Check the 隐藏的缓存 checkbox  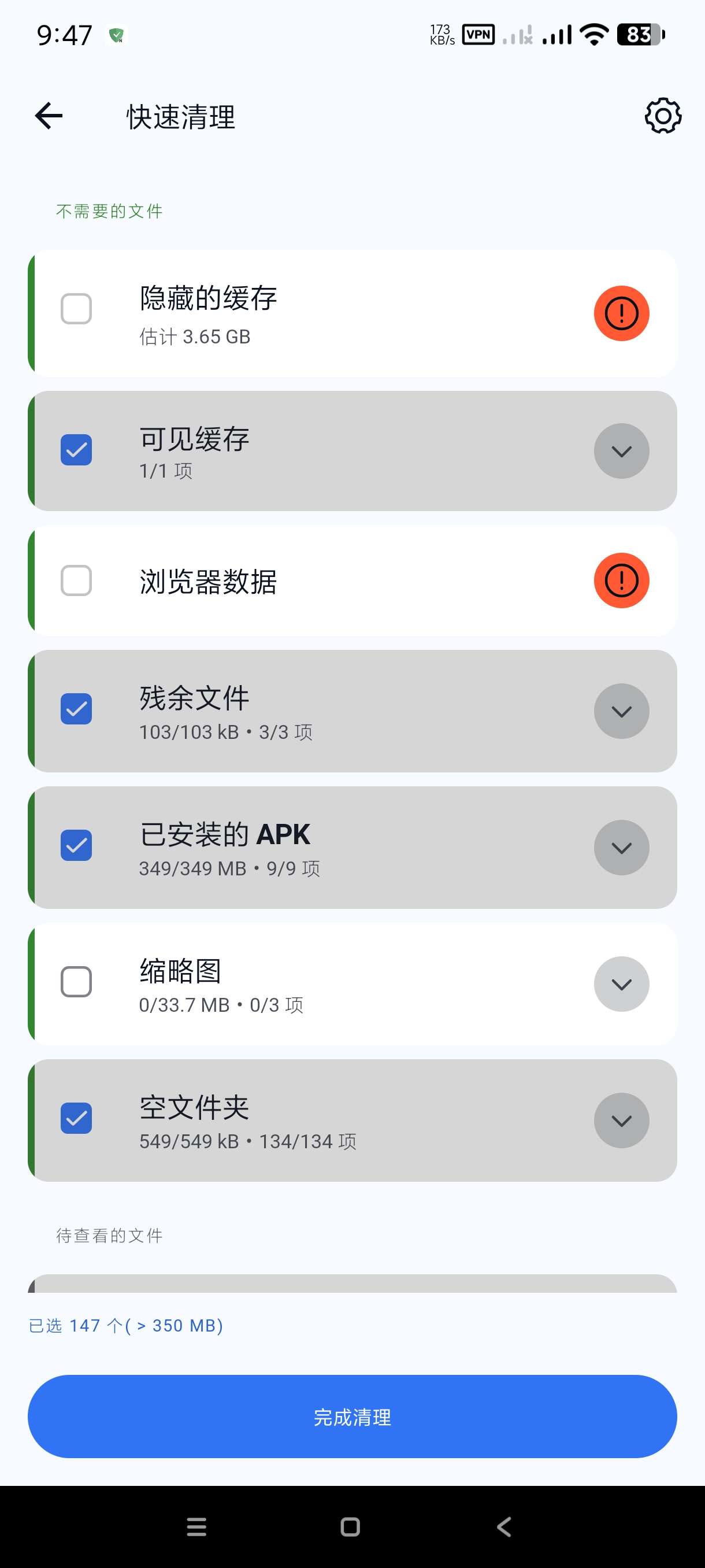coord(76,309)
